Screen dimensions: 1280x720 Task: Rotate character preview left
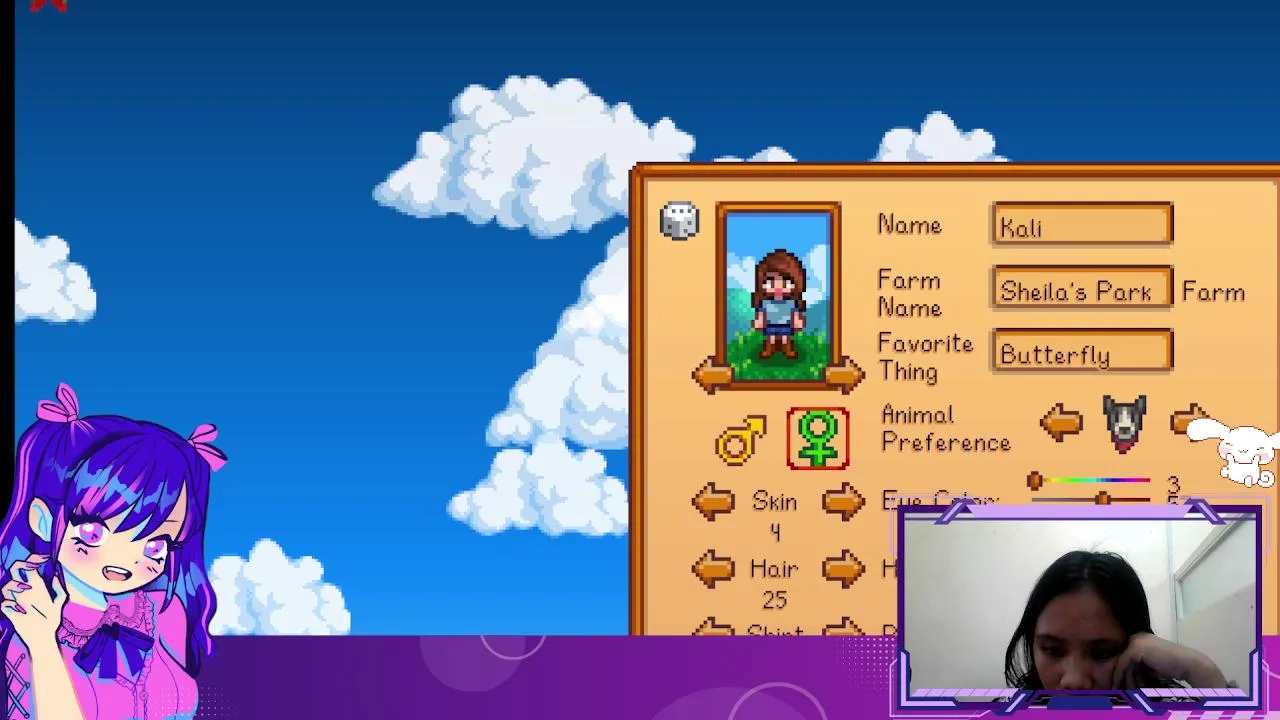click(x=712, y=375)
